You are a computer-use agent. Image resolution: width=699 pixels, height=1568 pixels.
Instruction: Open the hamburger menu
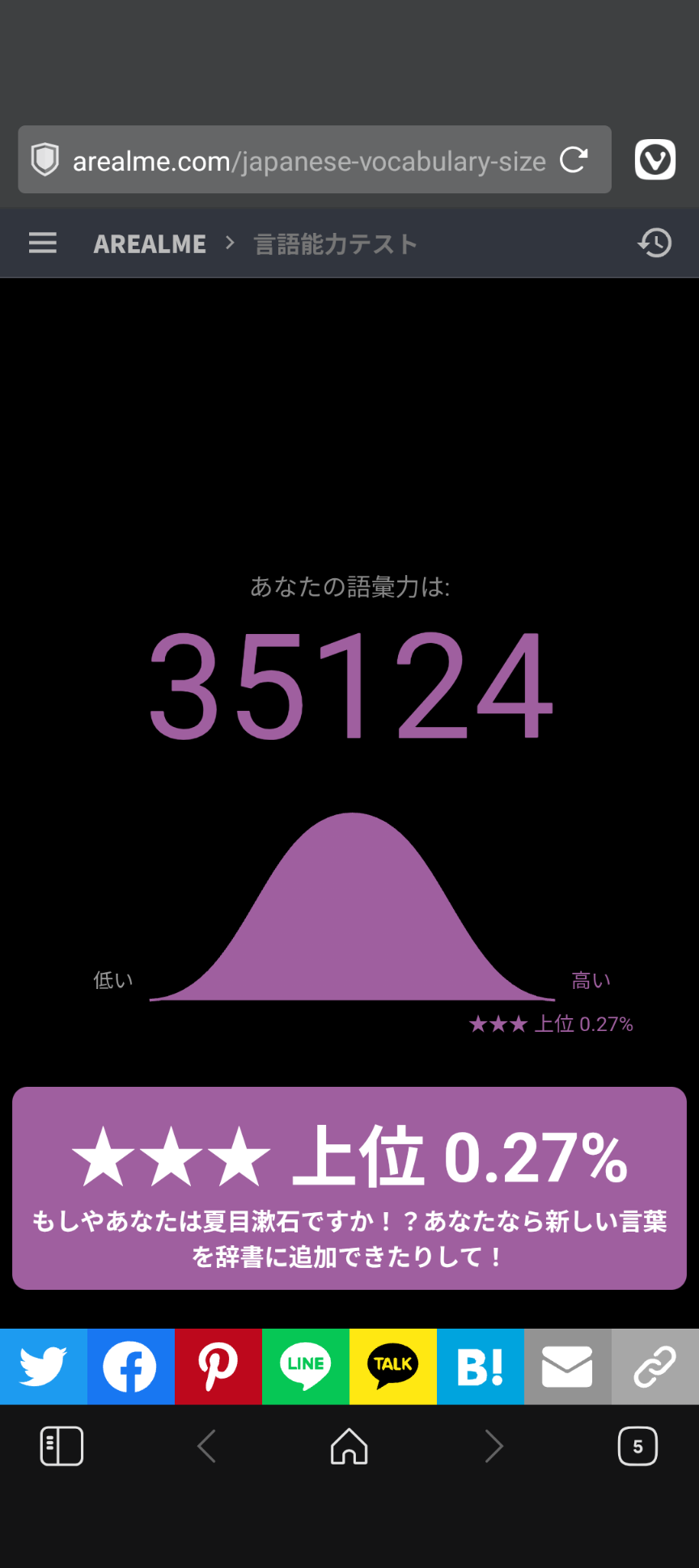tap(43, 243)
